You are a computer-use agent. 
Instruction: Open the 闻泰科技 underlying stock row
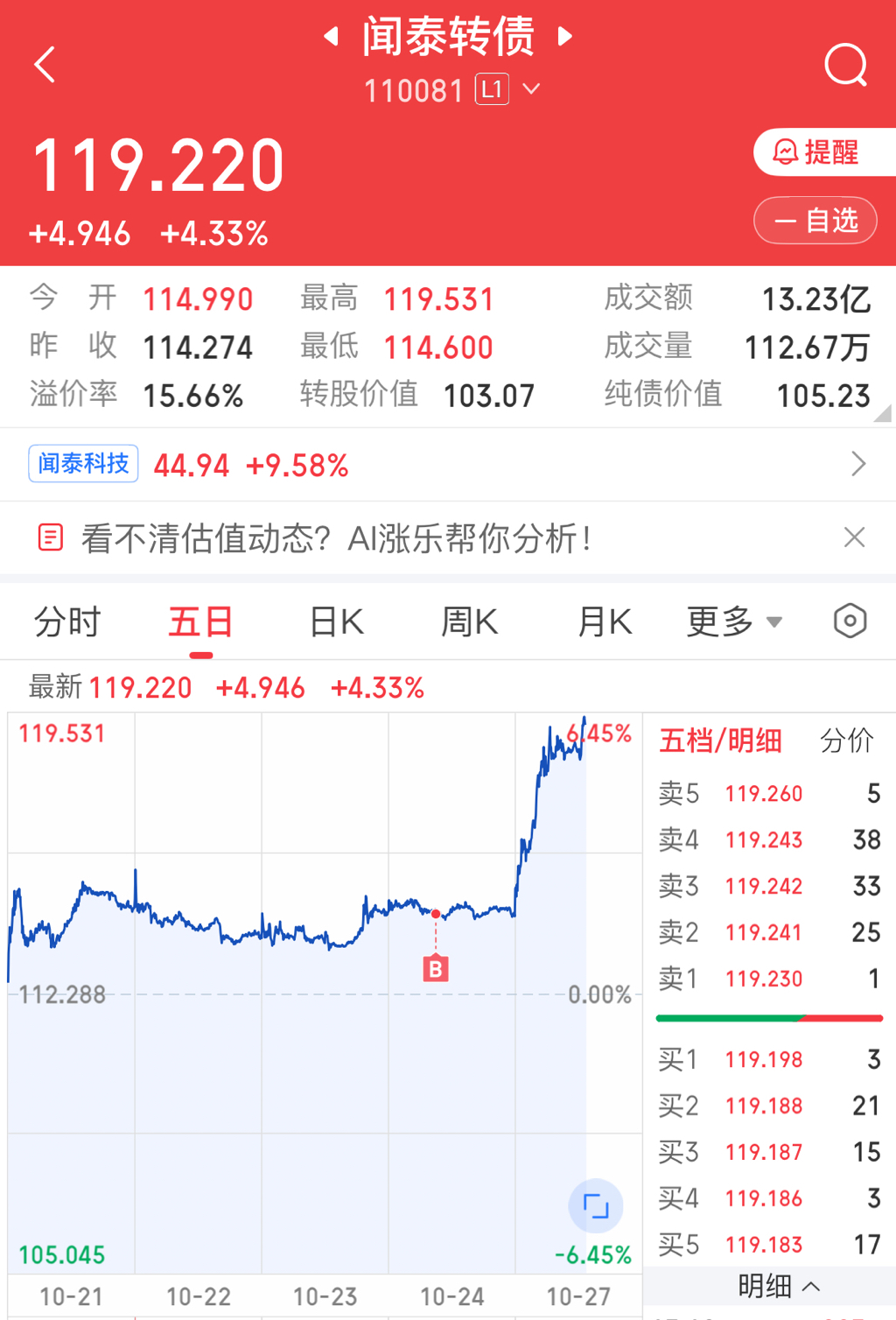[x=448, y=464]
